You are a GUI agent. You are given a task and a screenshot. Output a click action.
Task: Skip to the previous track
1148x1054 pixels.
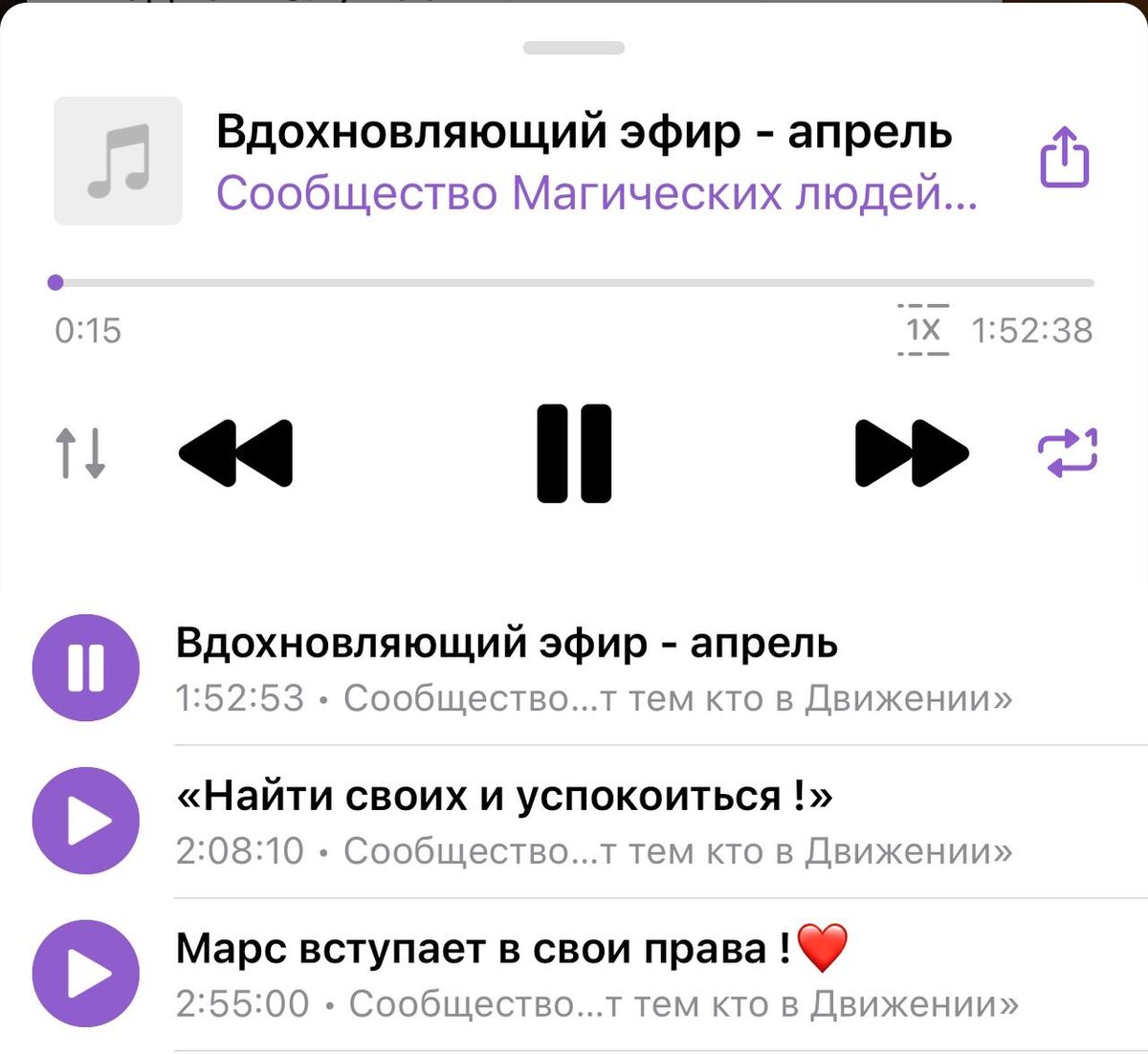click(236, 453)
